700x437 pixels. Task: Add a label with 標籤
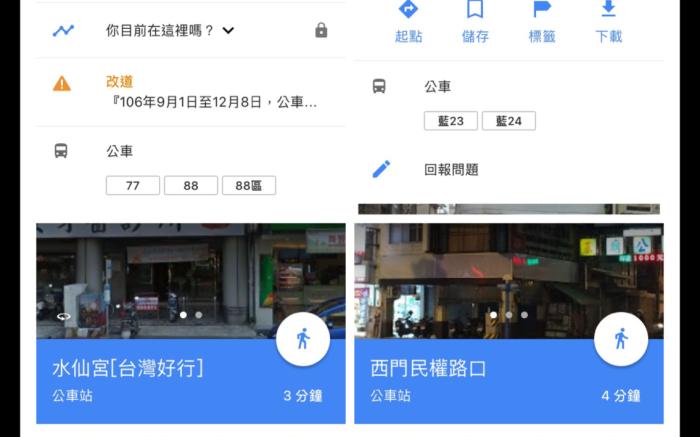[542, 22]
